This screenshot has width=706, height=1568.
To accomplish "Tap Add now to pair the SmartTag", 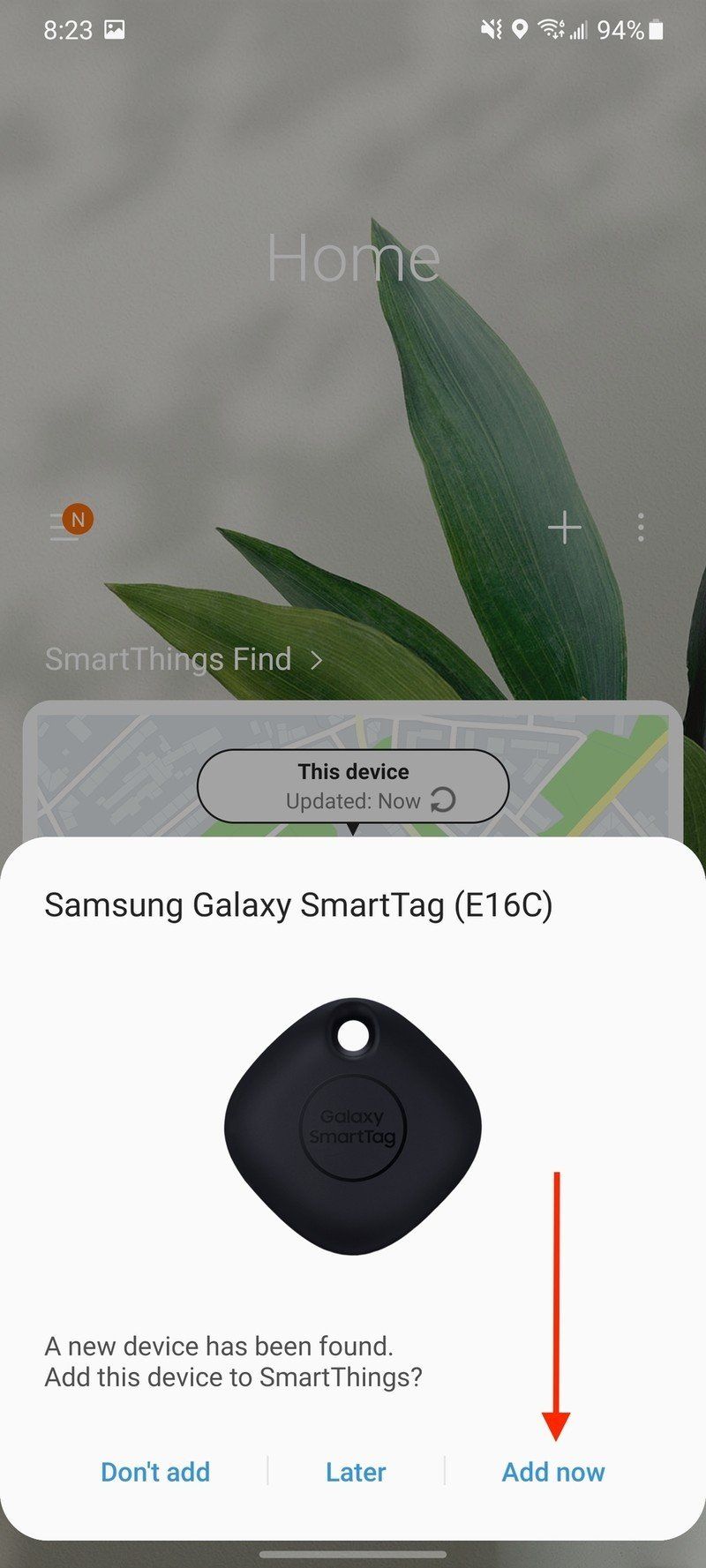I will pos(553,1472).
